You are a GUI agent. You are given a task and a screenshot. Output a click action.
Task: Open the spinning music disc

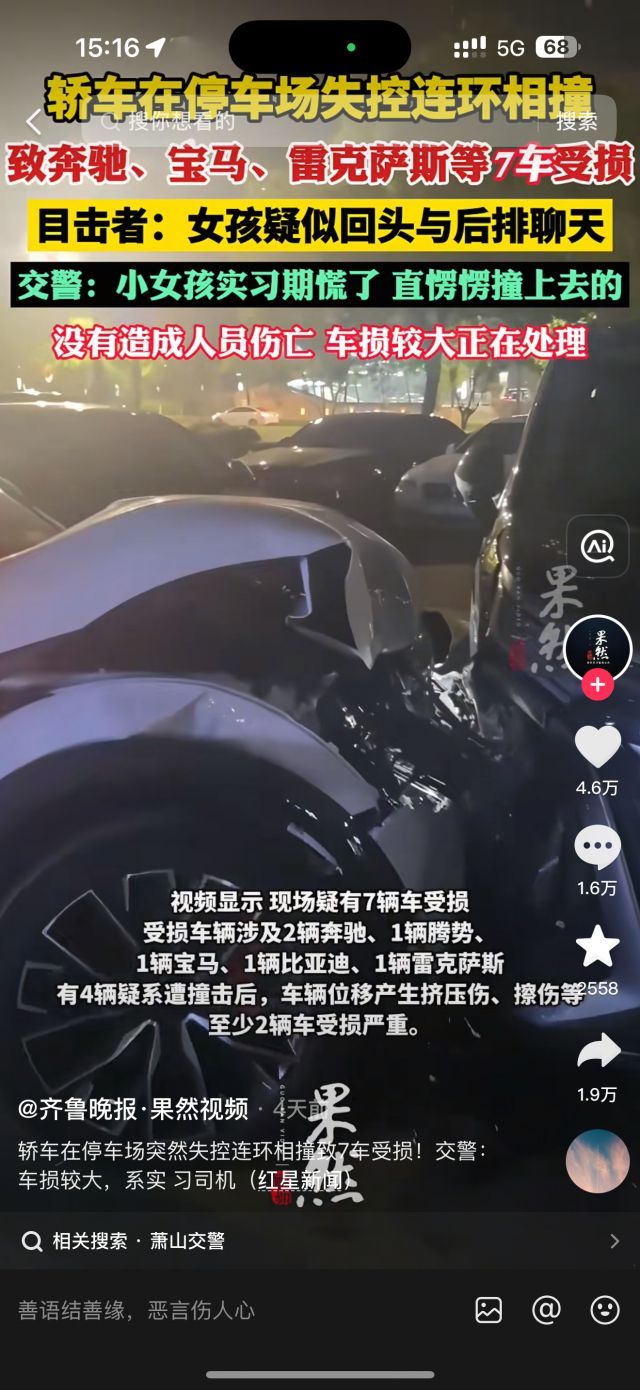(597, 1161)
